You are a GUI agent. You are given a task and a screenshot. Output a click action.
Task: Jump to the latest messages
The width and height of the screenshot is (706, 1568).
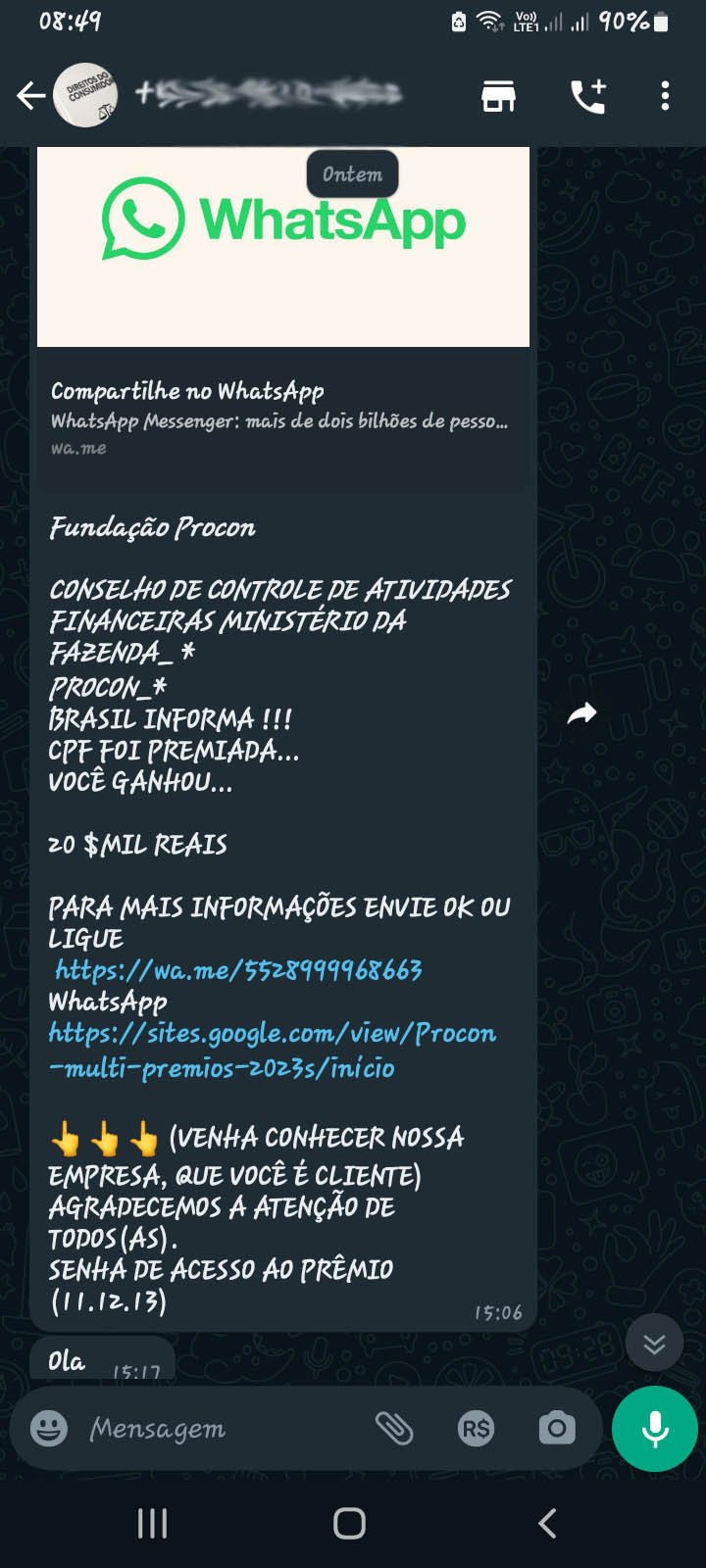coord(654,1343)
